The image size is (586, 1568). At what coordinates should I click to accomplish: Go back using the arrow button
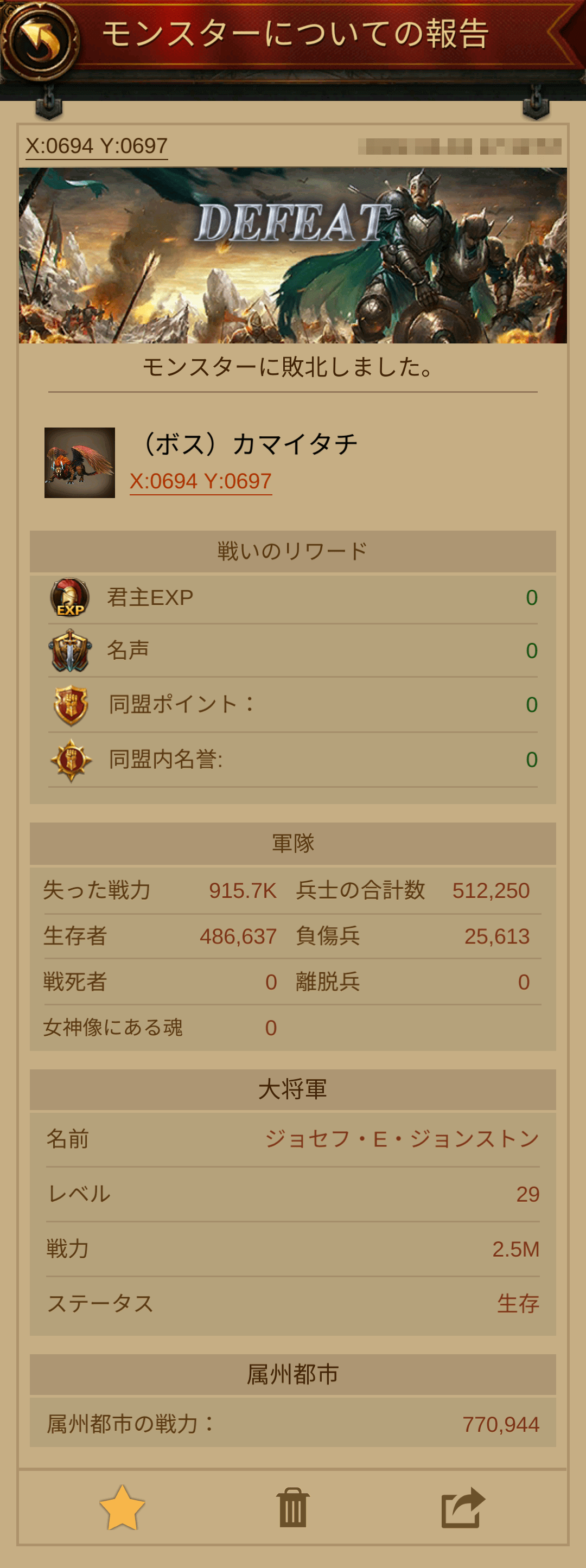coord(41,40)
